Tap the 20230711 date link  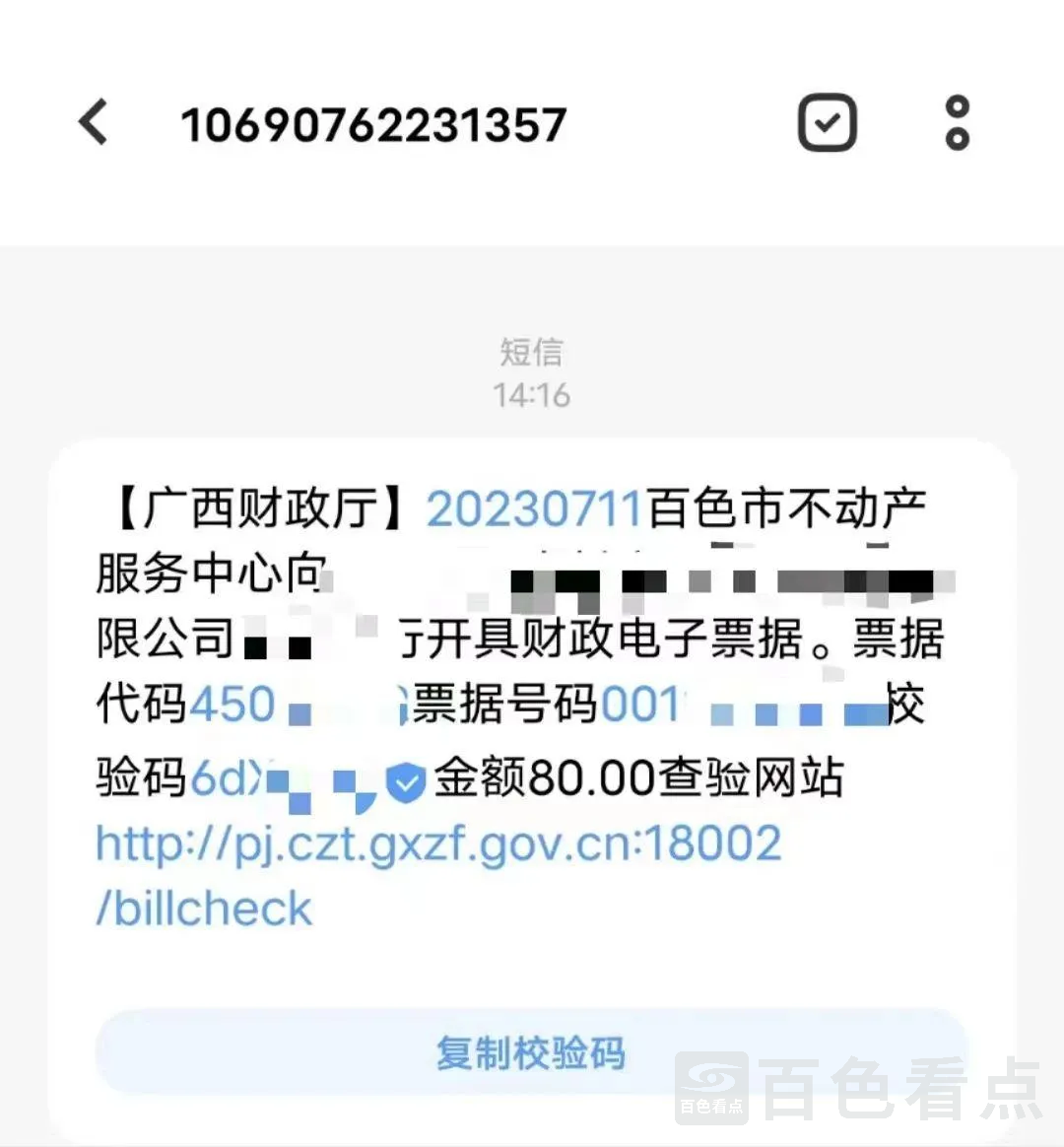[534, 509]
